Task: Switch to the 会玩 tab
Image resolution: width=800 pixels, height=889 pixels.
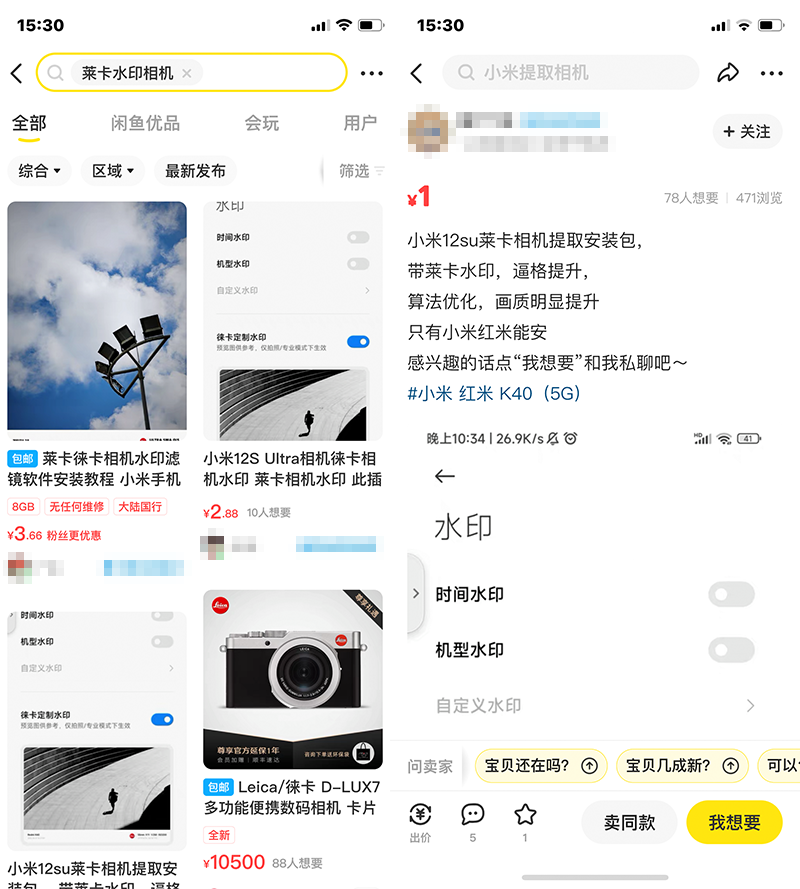Action: 261,123
